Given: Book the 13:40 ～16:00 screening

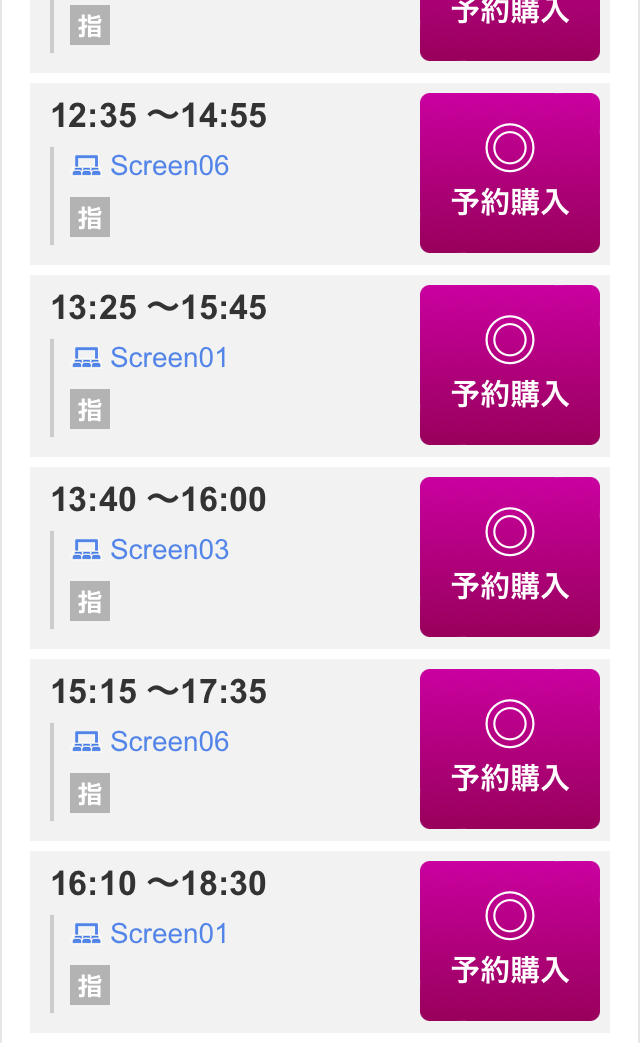Looking at the screenshot, I should click(x=510, y=557).
